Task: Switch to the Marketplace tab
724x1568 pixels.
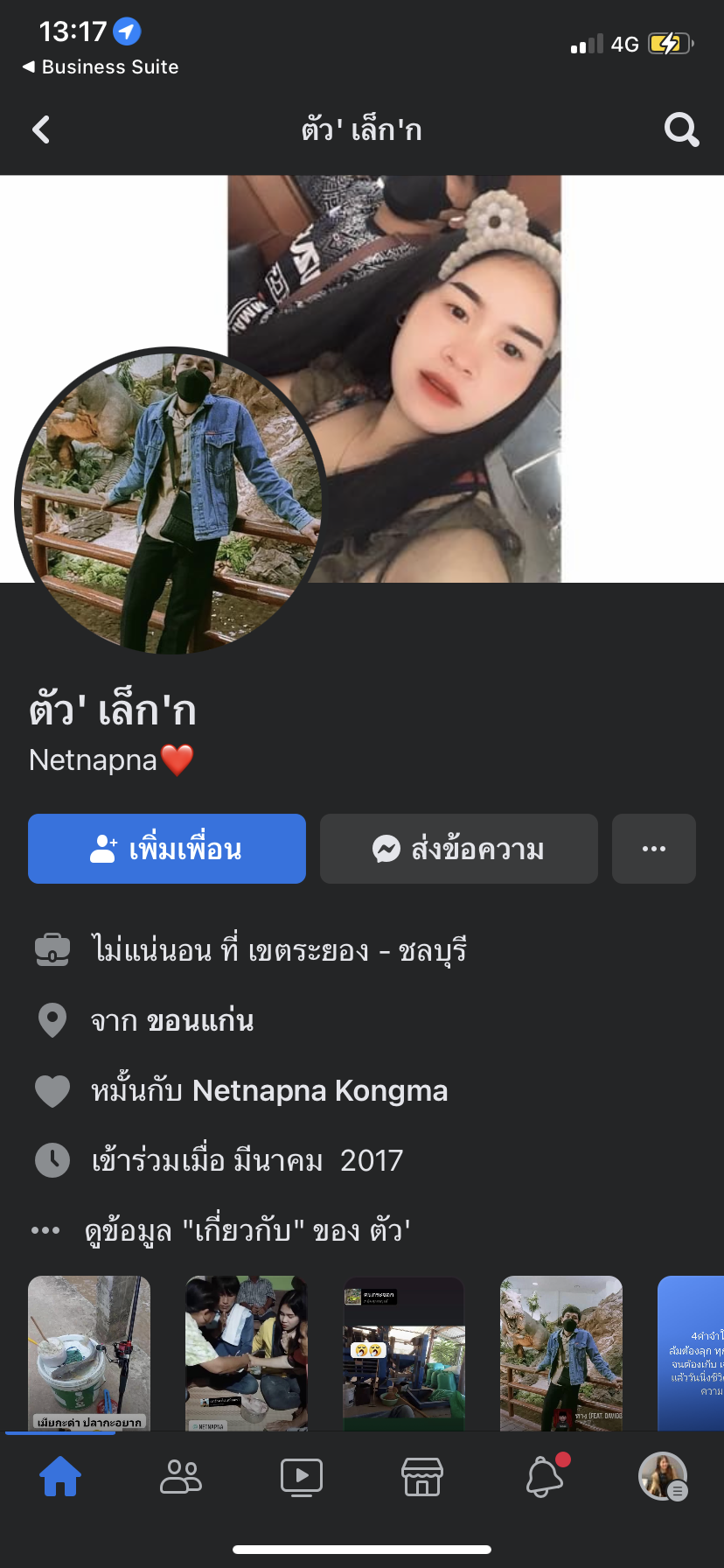Action: click(422, 1477)
